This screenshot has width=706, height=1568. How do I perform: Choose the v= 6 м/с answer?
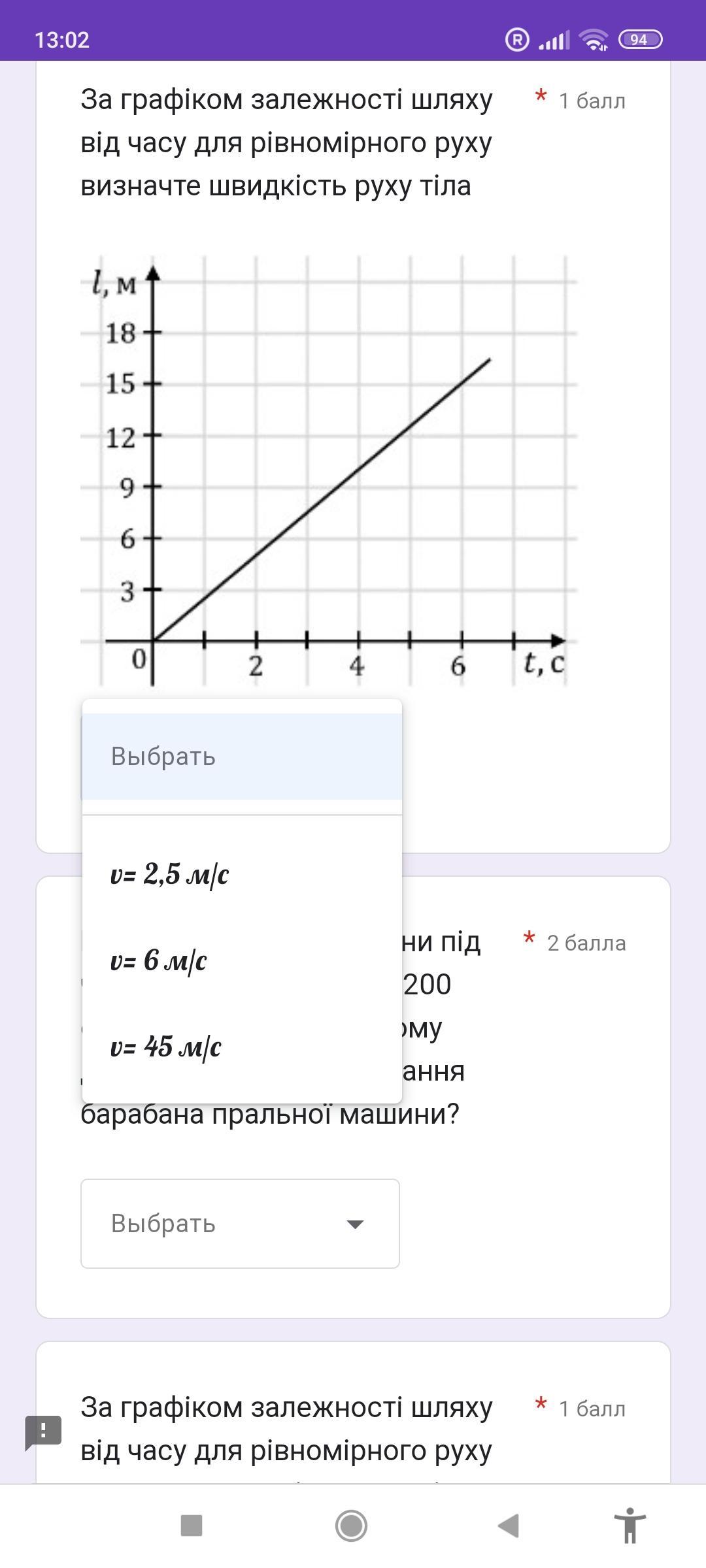[159, 961]
